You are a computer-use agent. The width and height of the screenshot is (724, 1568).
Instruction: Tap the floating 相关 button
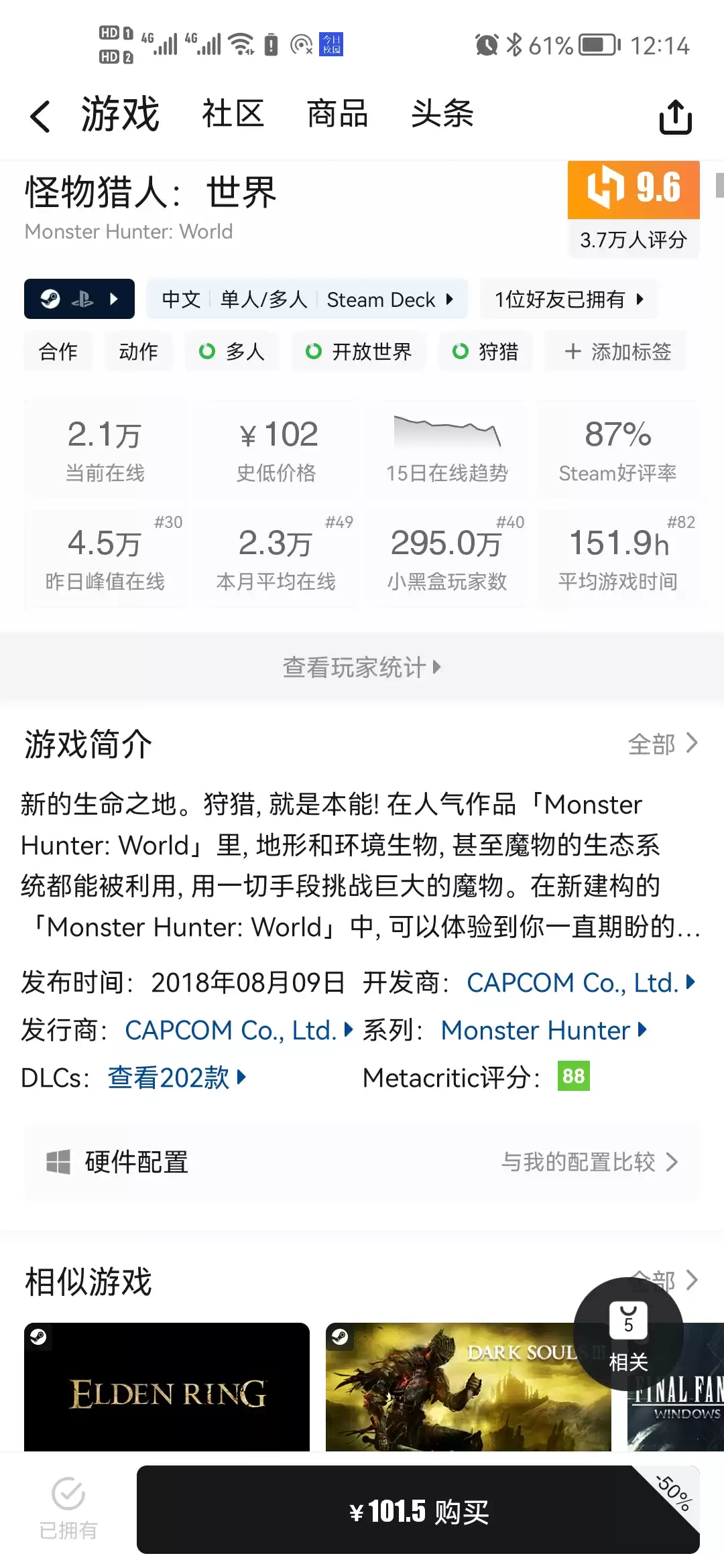628,1333
